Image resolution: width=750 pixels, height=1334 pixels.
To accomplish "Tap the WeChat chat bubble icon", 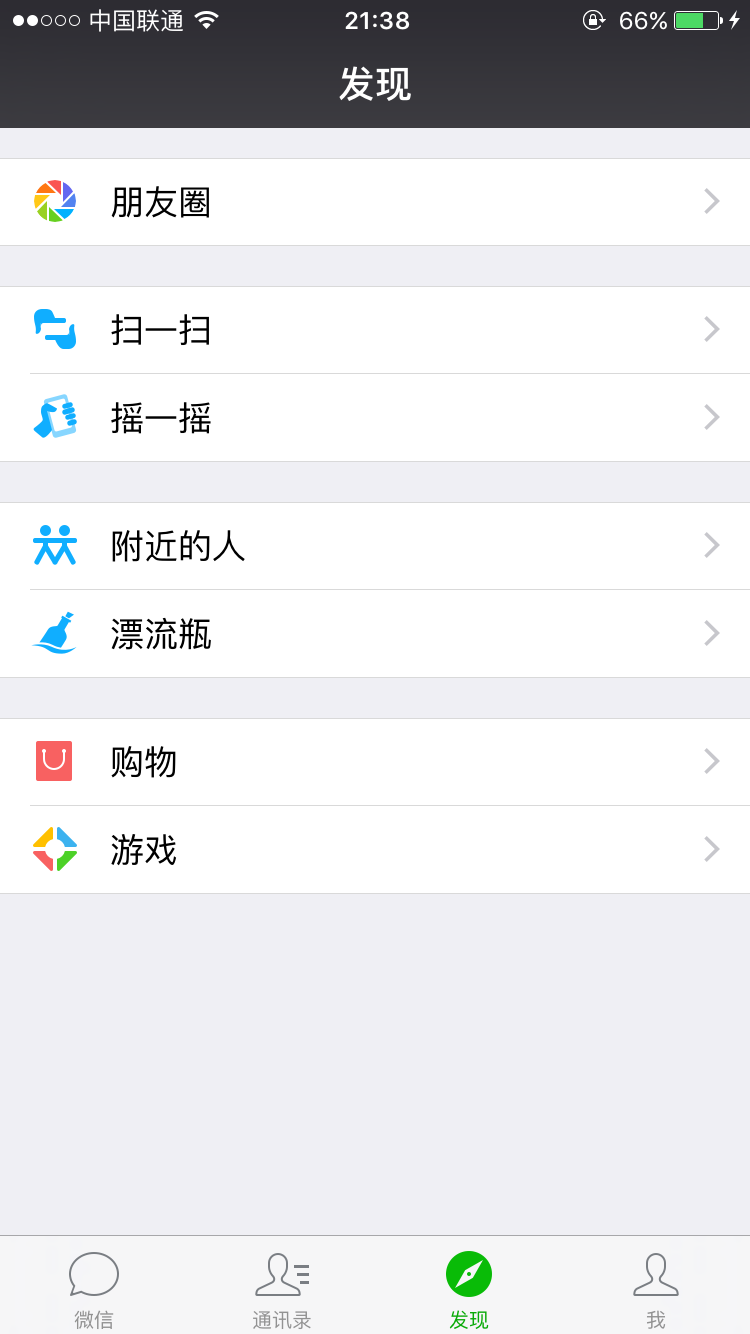I will click(x=93, y=1275).
